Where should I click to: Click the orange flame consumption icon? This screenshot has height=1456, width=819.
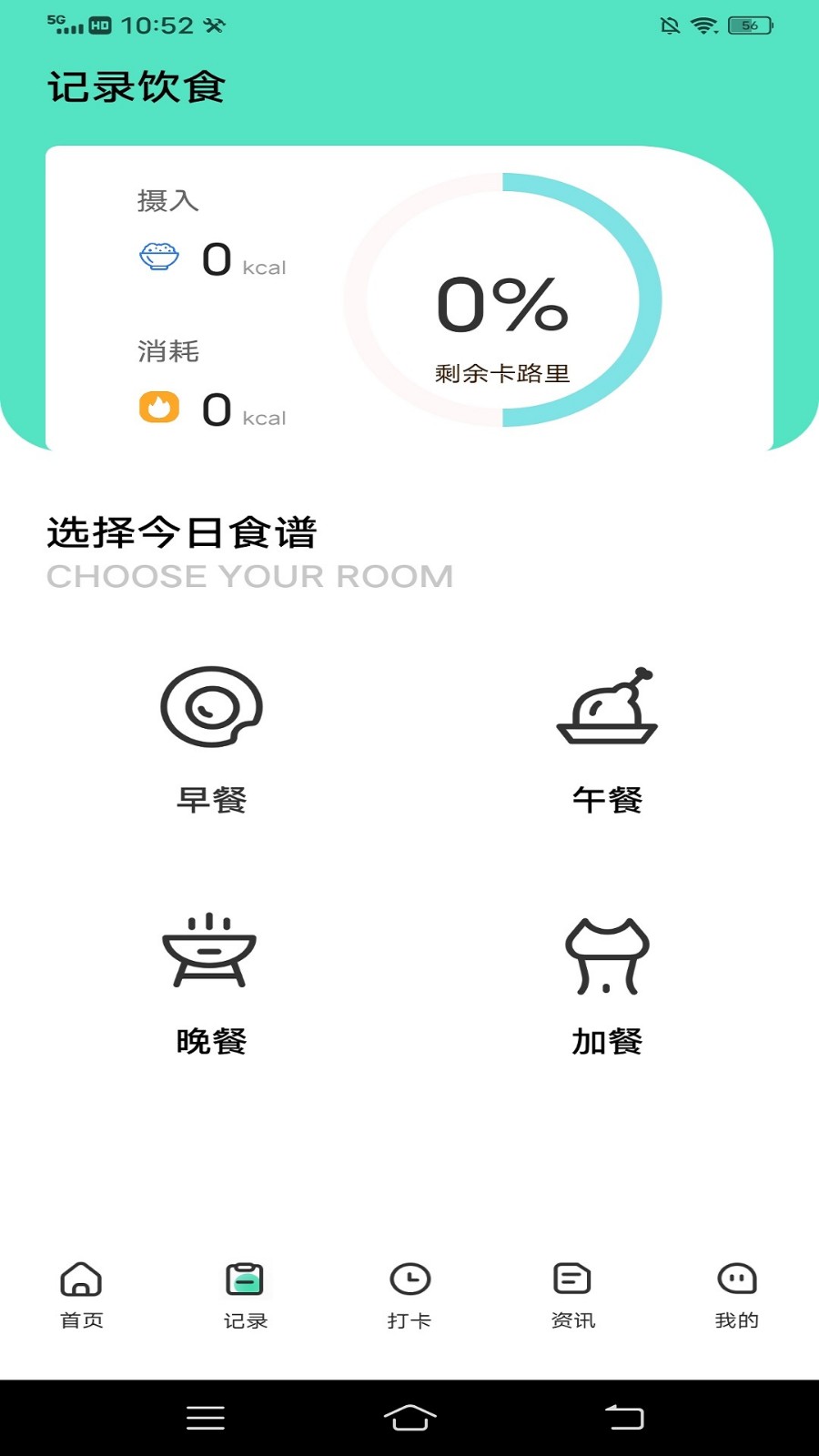point(160,408)
